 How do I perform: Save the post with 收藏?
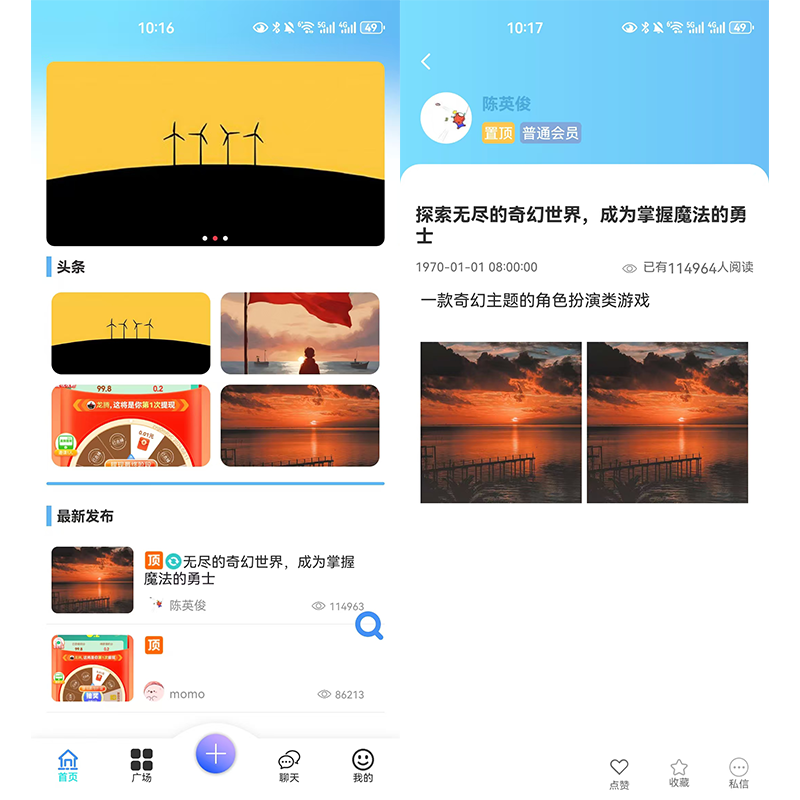(679, 772)
